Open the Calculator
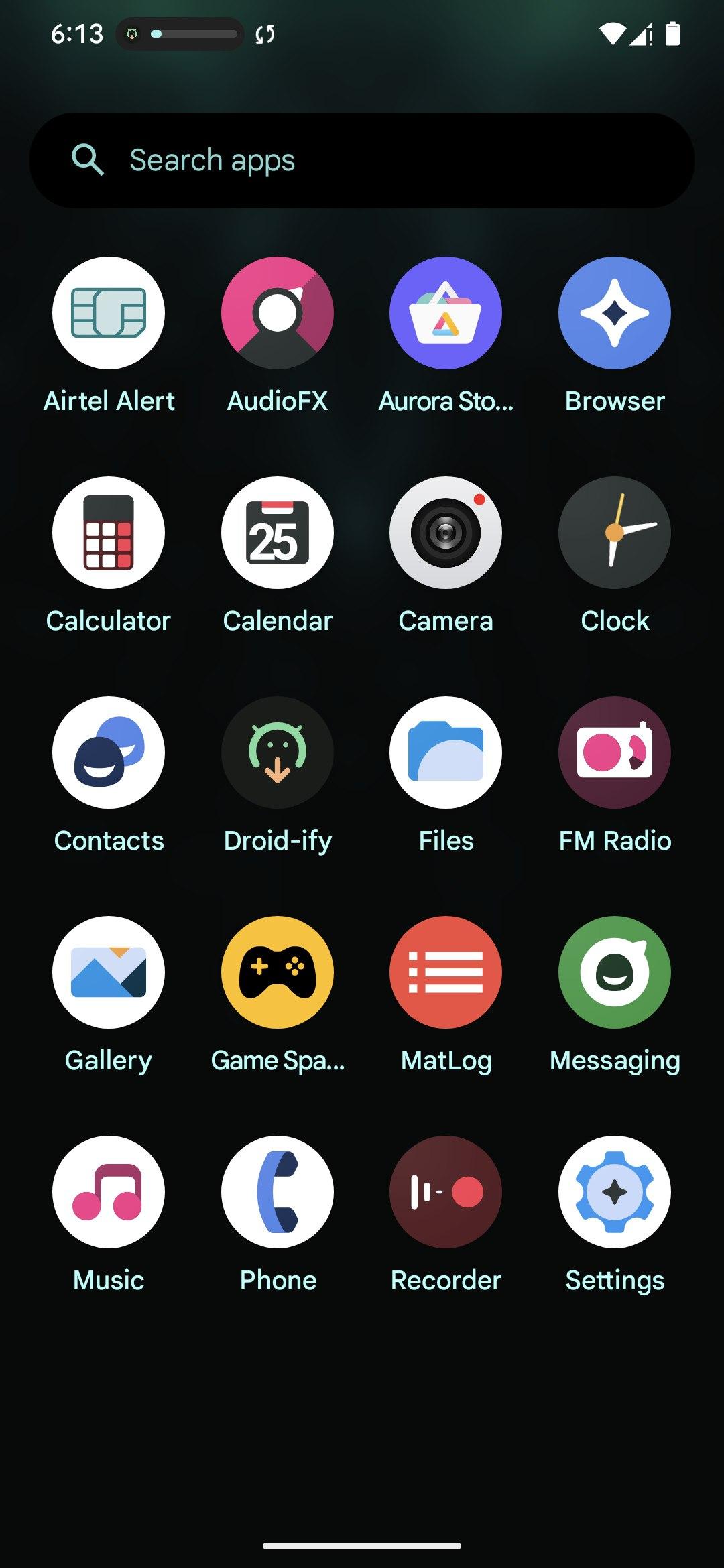Image resolution: width=724 pixels, height=1568 pixels. (109, 533)
